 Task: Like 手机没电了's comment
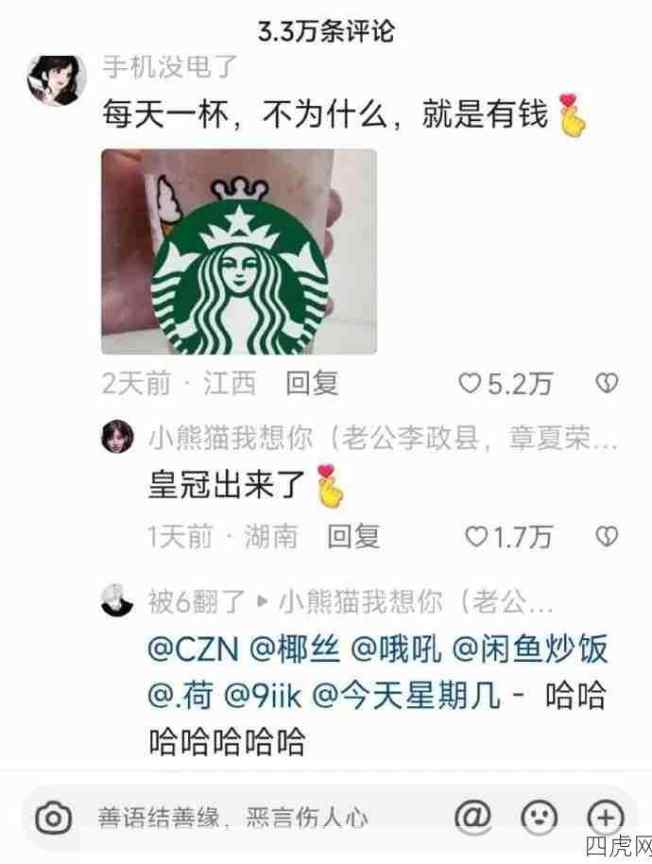[x=506, y=383]
